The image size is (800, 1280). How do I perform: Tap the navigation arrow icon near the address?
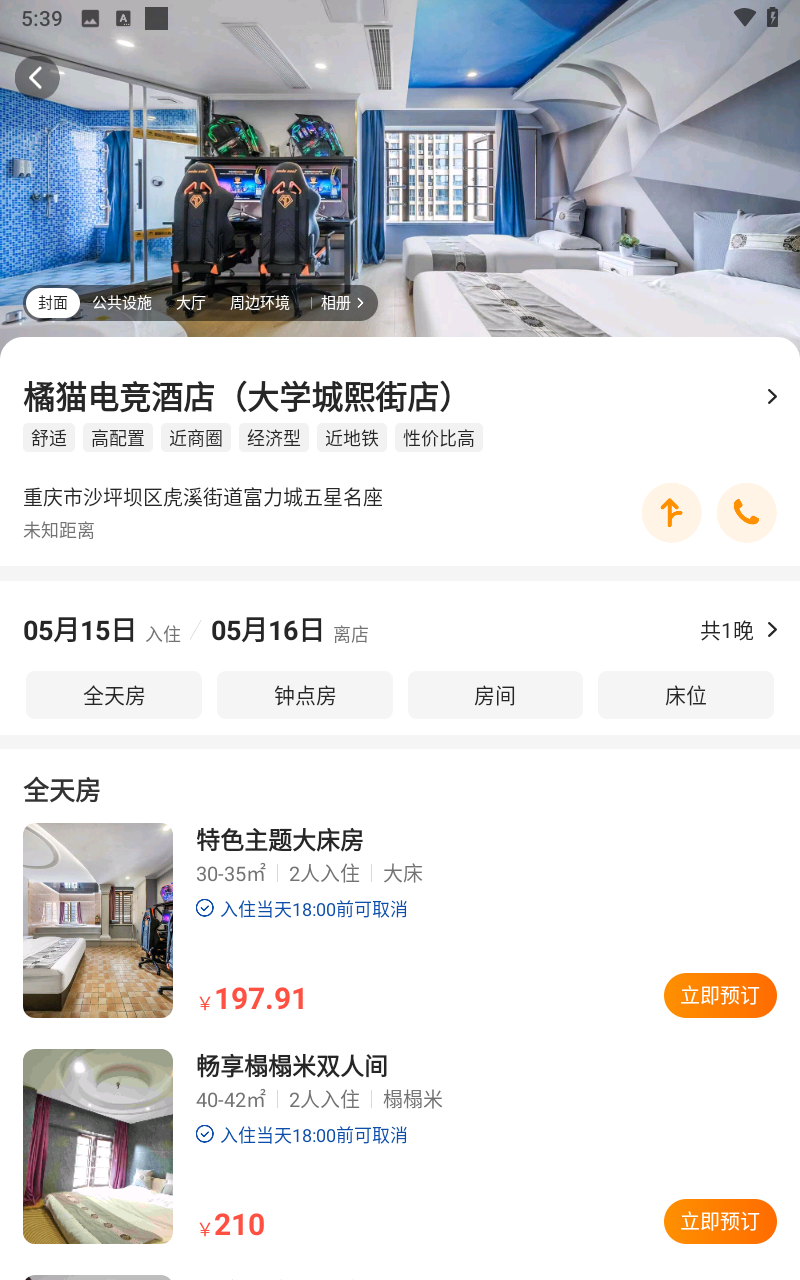(x=671, y=512)
